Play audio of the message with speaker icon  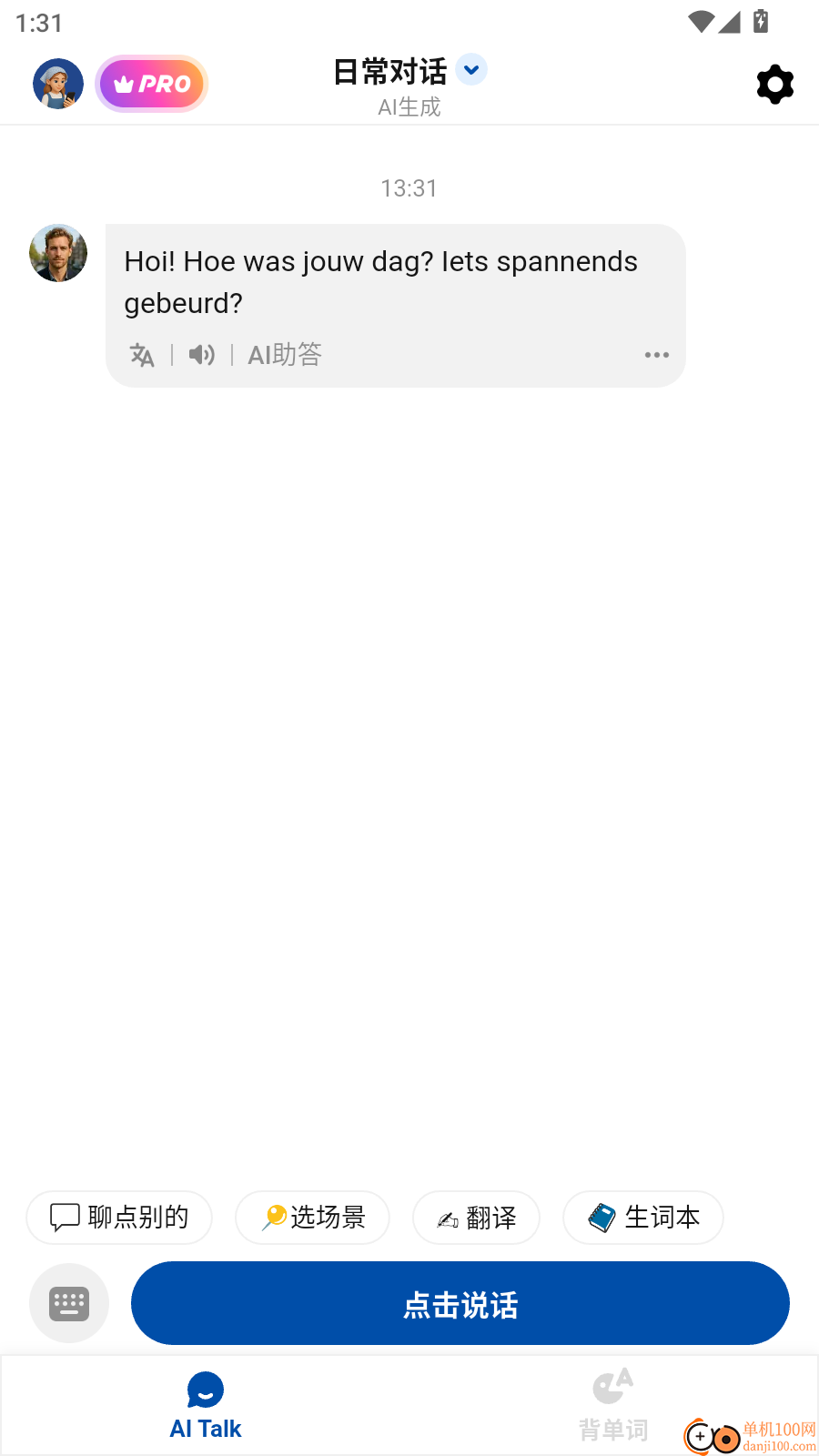click(x=202, y=355)
